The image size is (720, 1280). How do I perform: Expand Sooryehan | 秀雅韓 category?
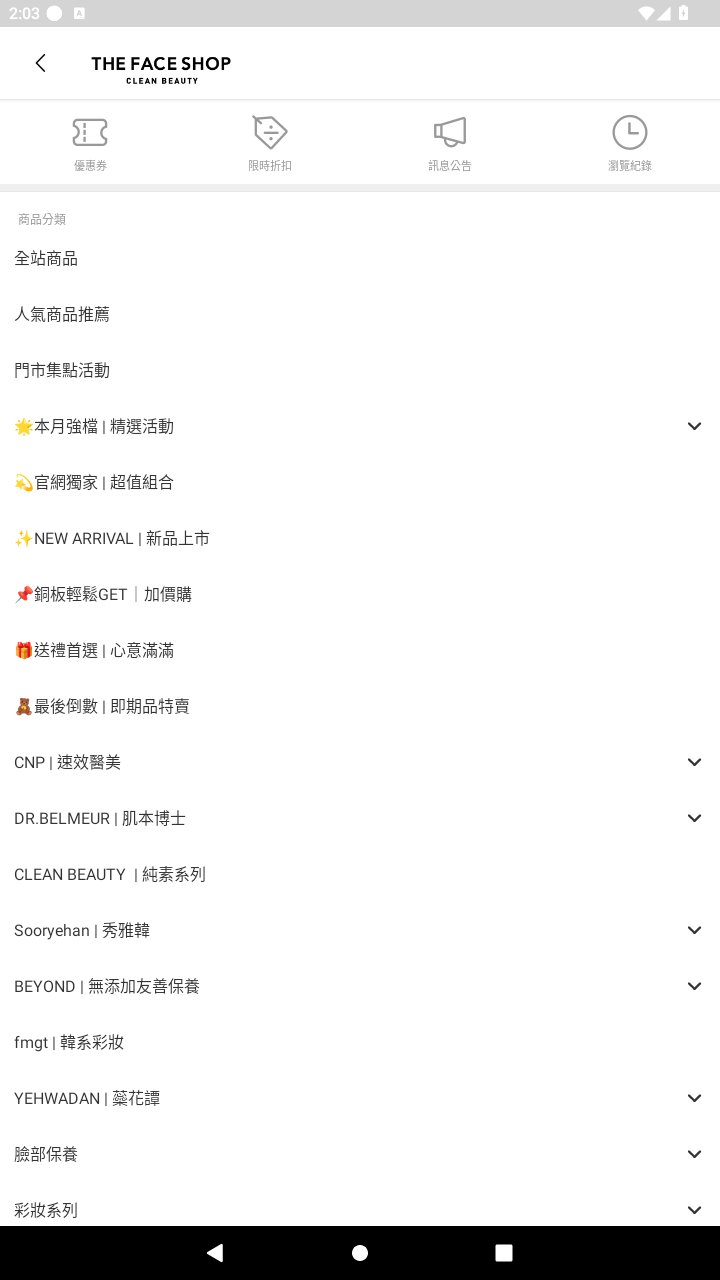point(694,931)
